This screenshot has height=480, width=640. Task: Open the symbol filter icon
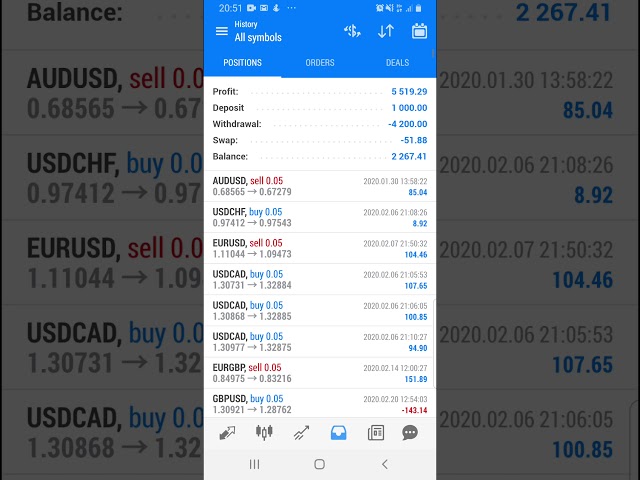coord(352,31)
